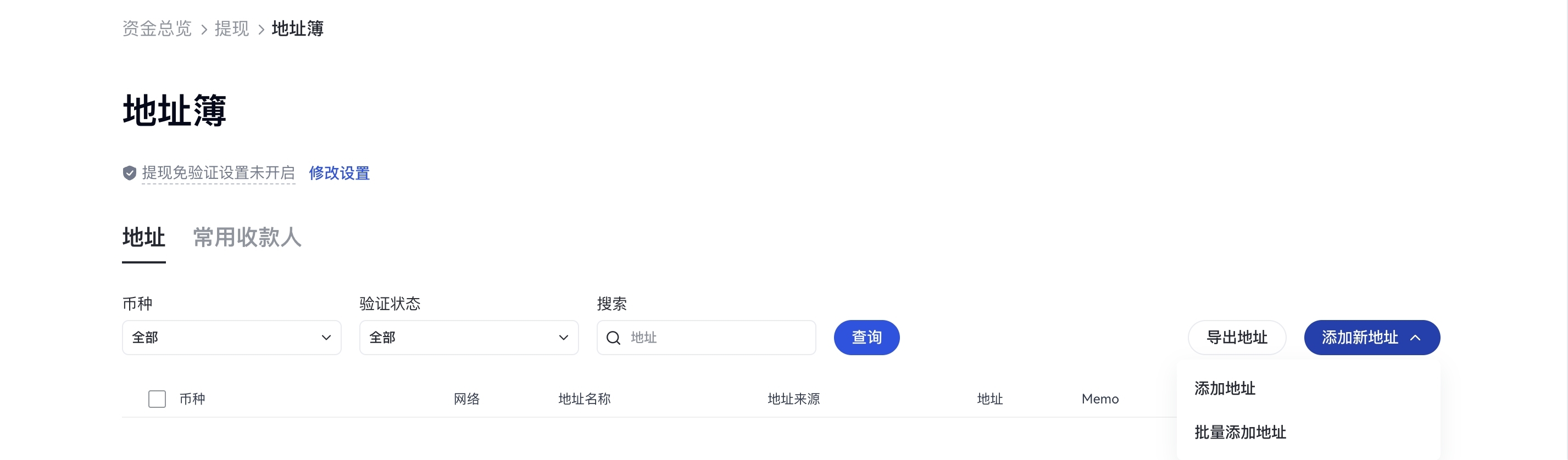Expand the 币种 dropdown
1568x460 pixels.
coord(231,338)
